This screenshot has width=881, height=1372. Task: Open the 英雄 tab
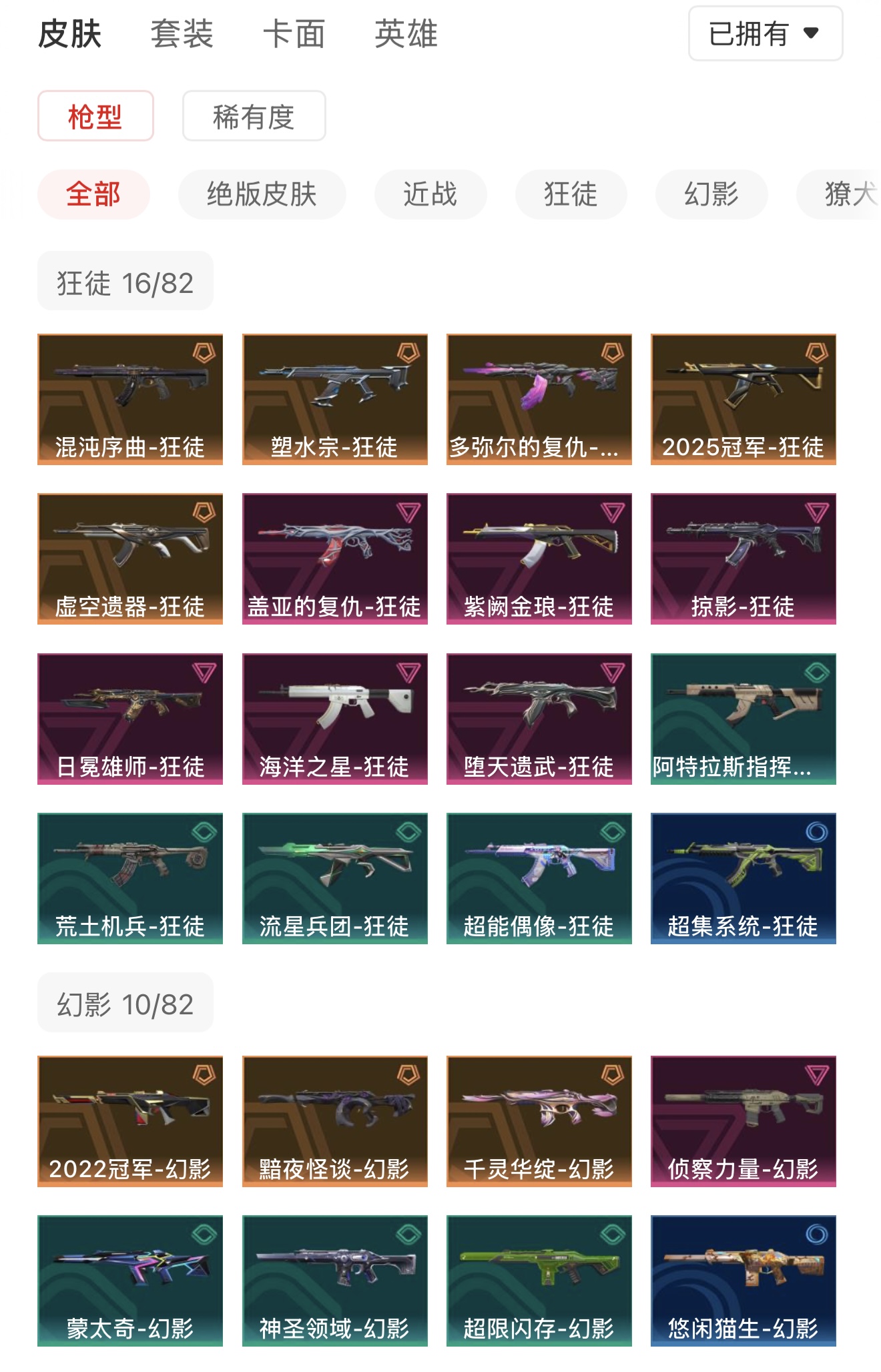[406, 34]
